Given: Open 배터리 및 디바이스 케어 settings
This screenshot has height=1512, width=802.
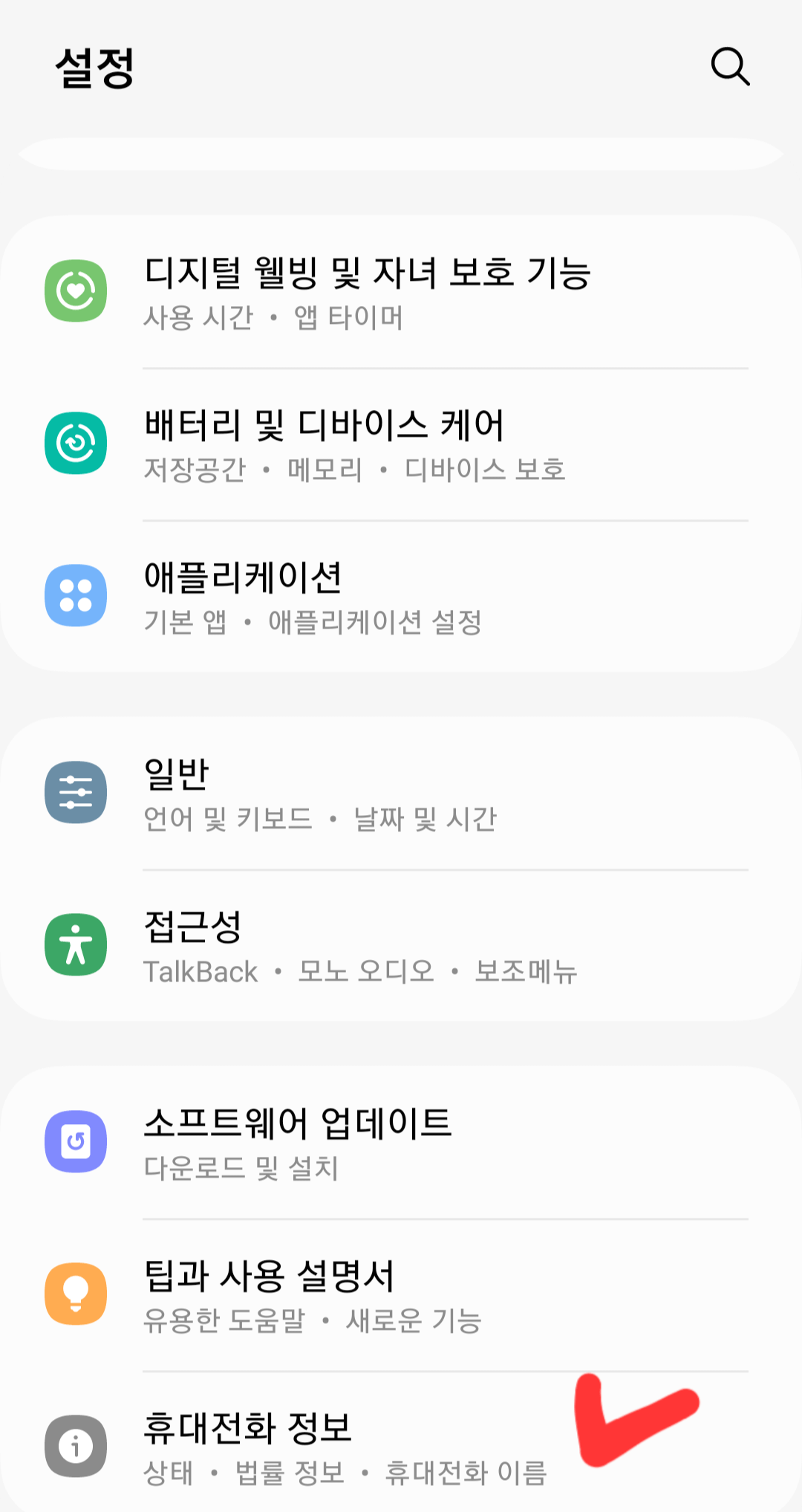Looking at the screenshot, I should 401,444.
